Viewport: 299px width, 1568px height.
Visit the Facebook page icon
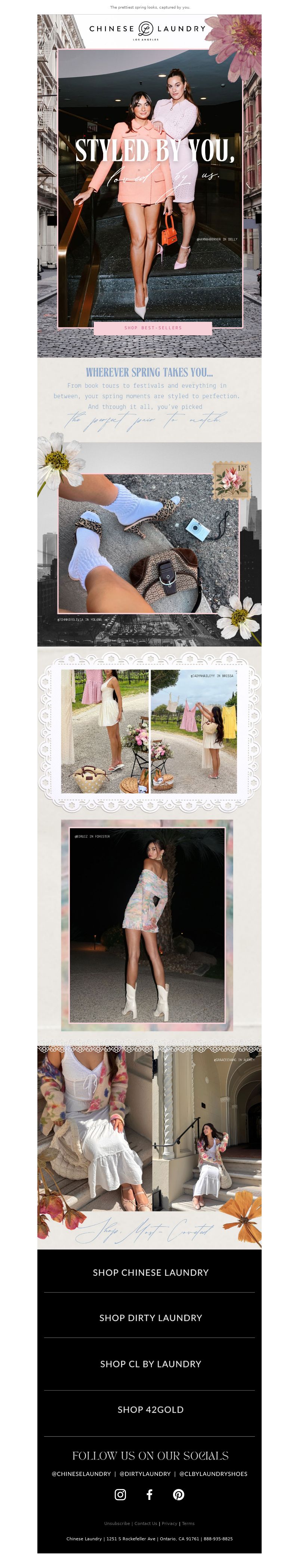[149, 1494]
